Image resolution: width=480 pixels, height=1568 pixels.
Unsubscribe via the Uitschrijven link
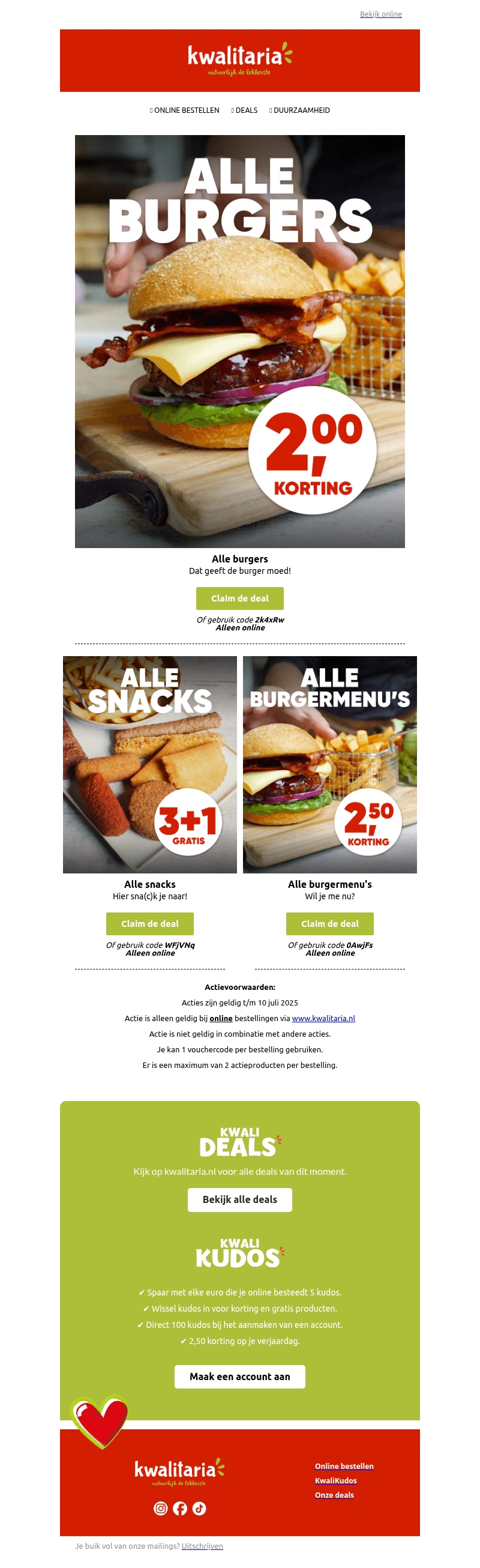202,1545
